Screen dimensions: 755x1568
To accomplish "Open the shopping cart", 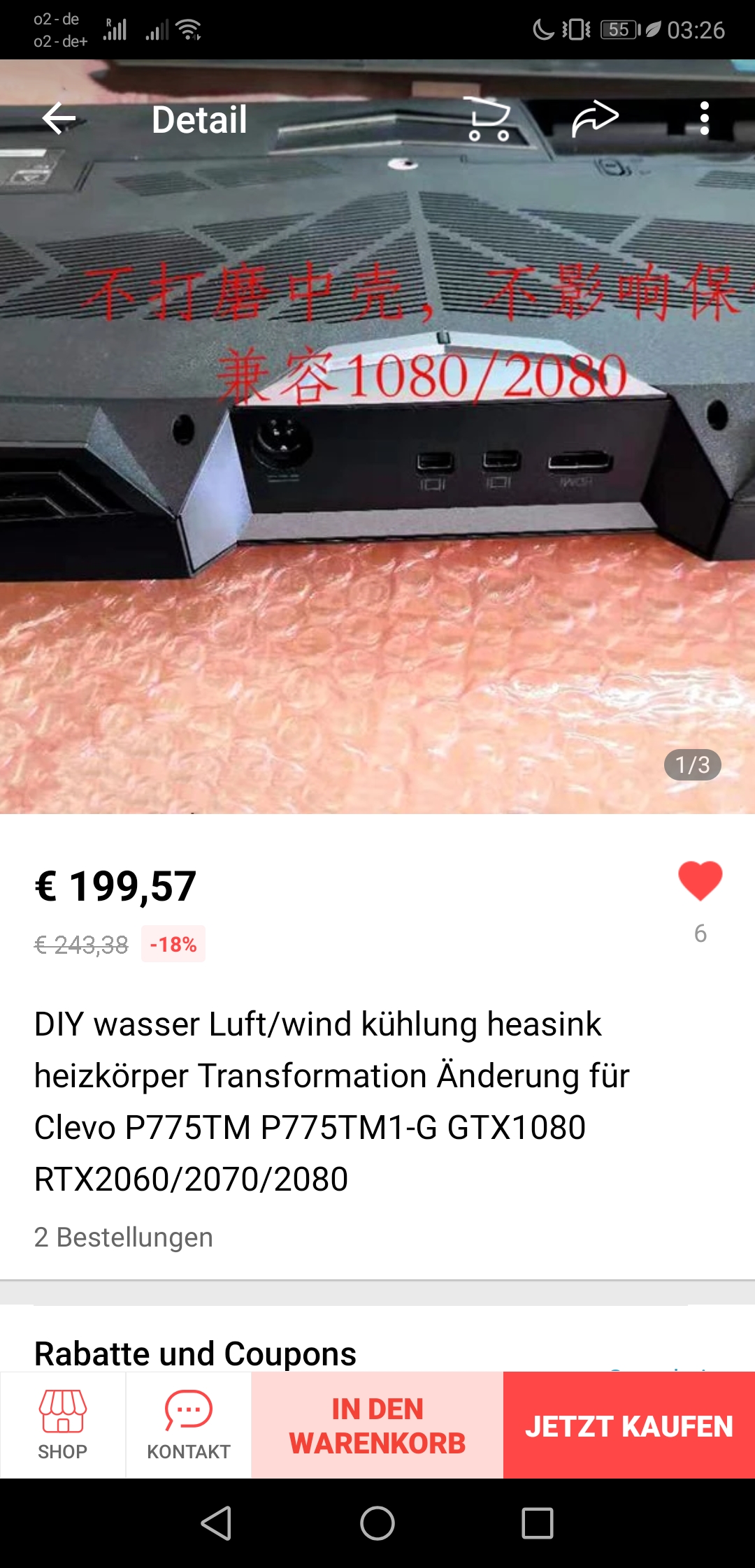I will coord(488,119).
